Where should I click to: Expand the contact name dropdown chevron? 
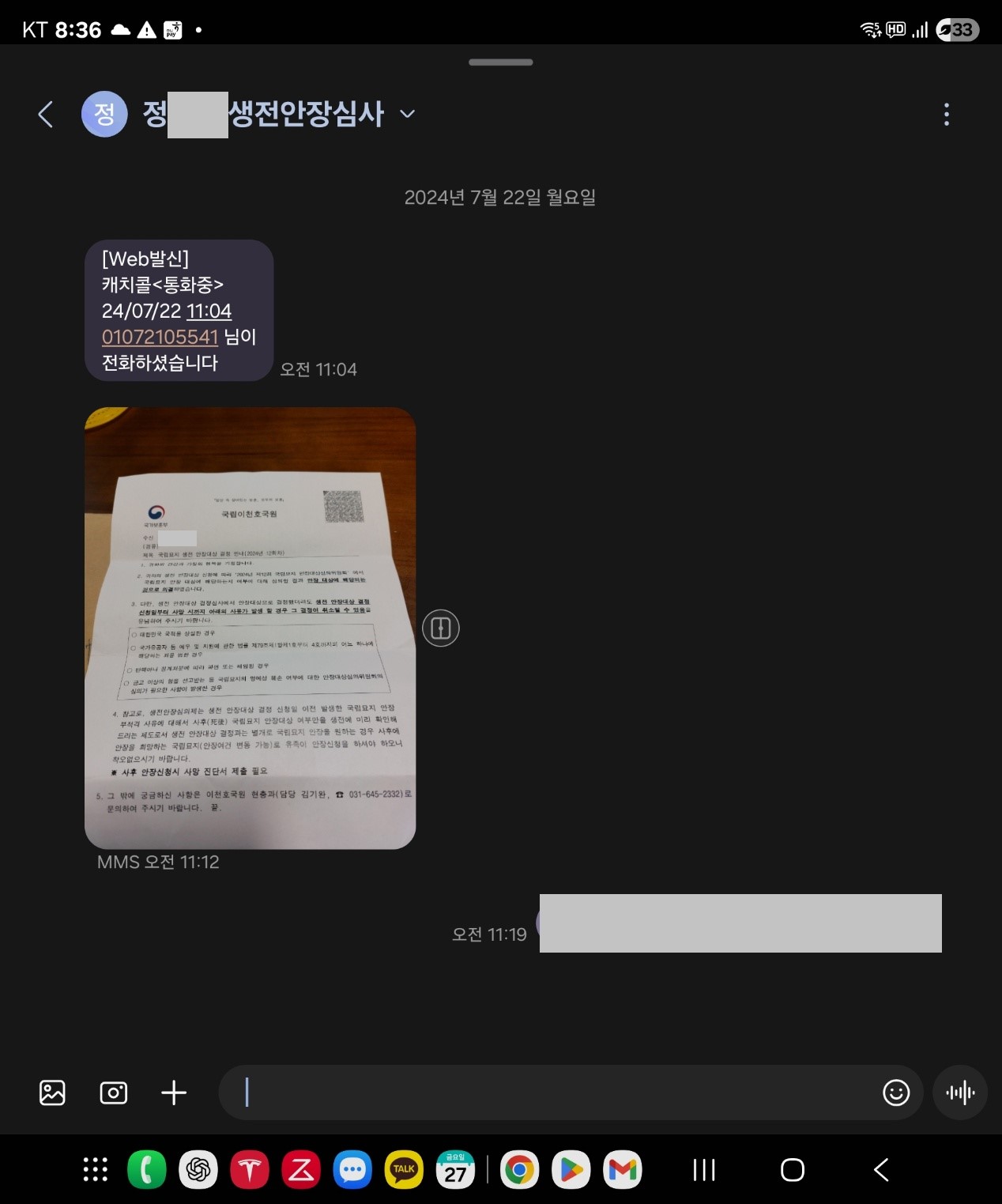pyautogui.click(x=408, y=115)
